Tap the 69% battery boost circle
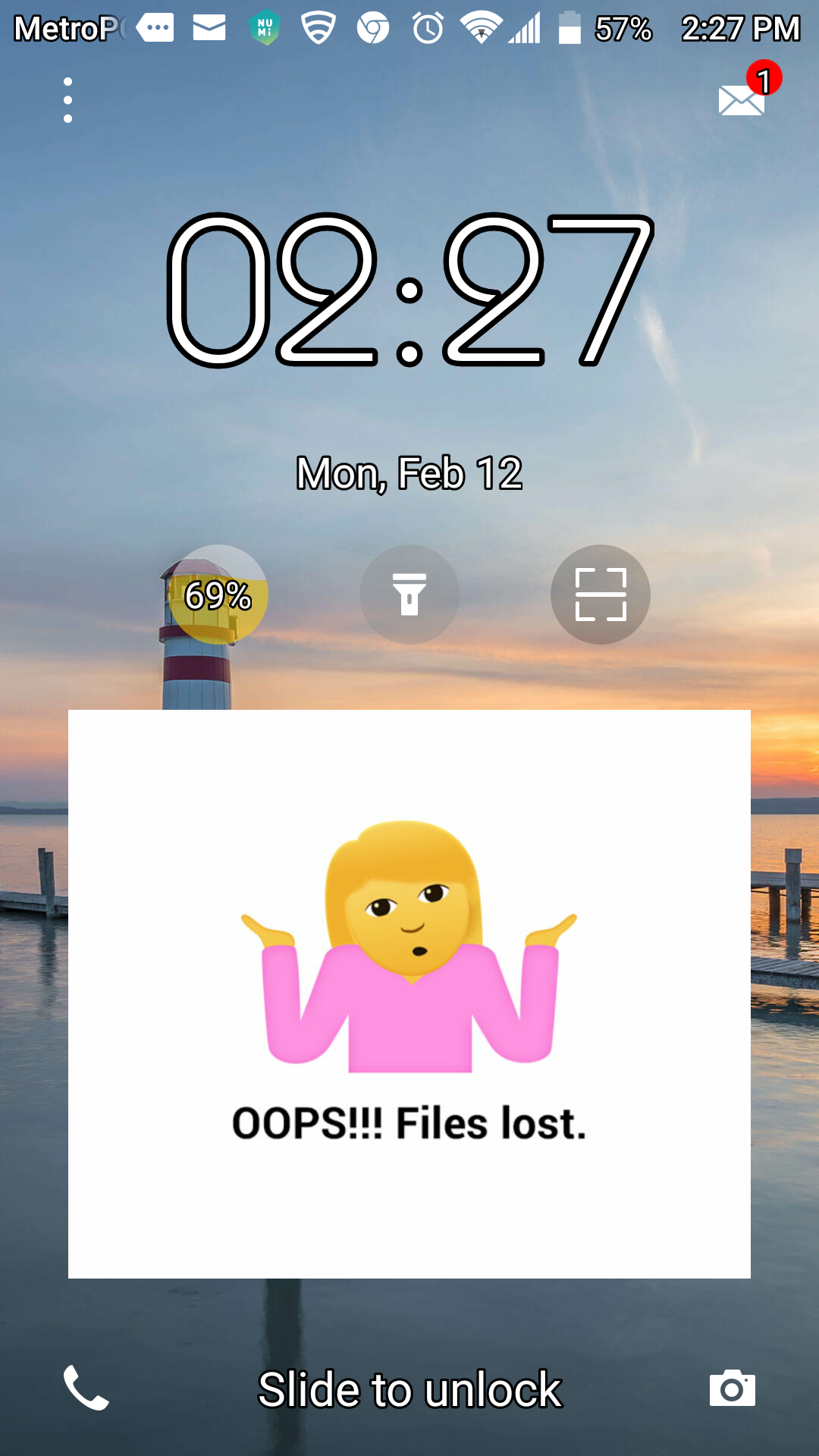The width and height of the screenshot is (819, 1456). click(218, 595)
